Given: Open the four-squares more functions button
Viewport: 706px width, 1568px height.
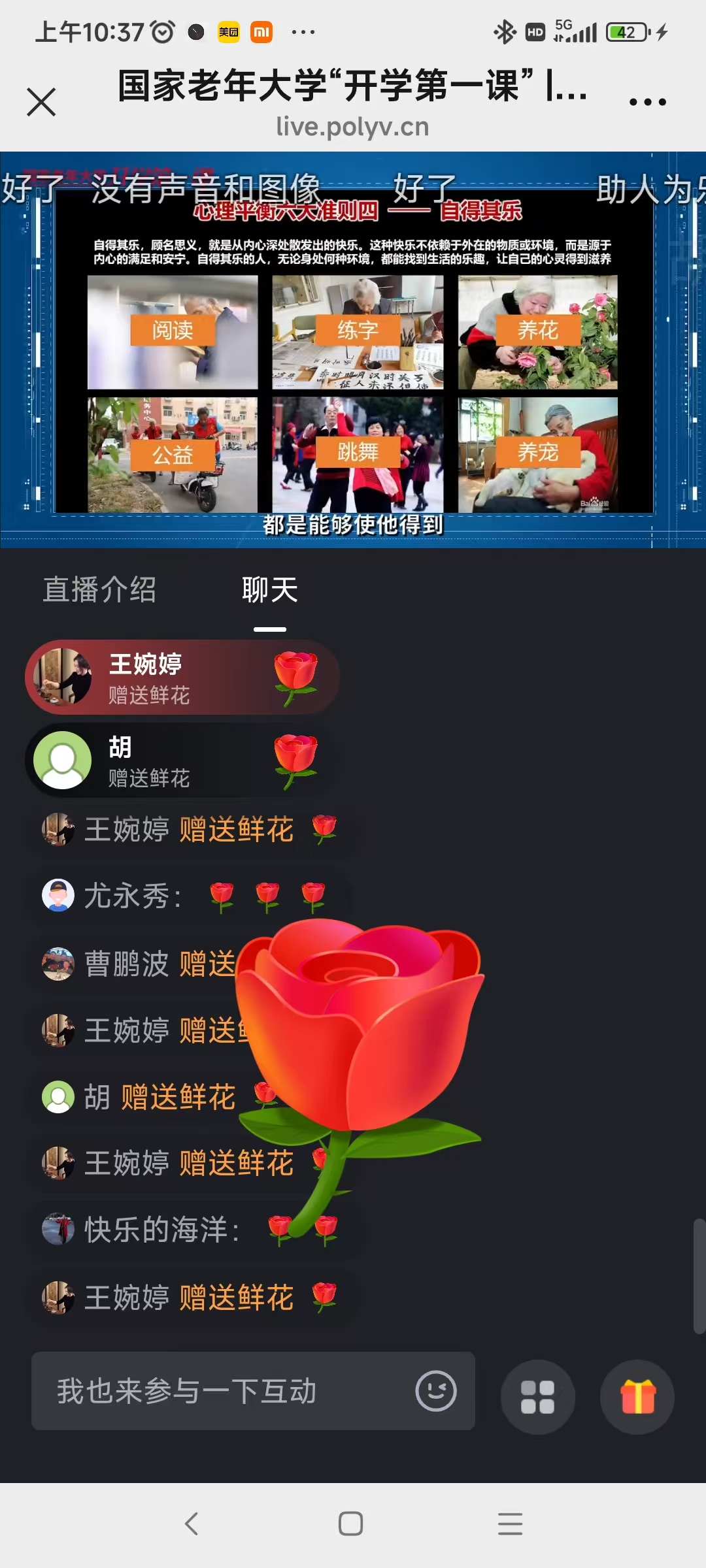Looking at the screenshot, I should click(537, 1397).
